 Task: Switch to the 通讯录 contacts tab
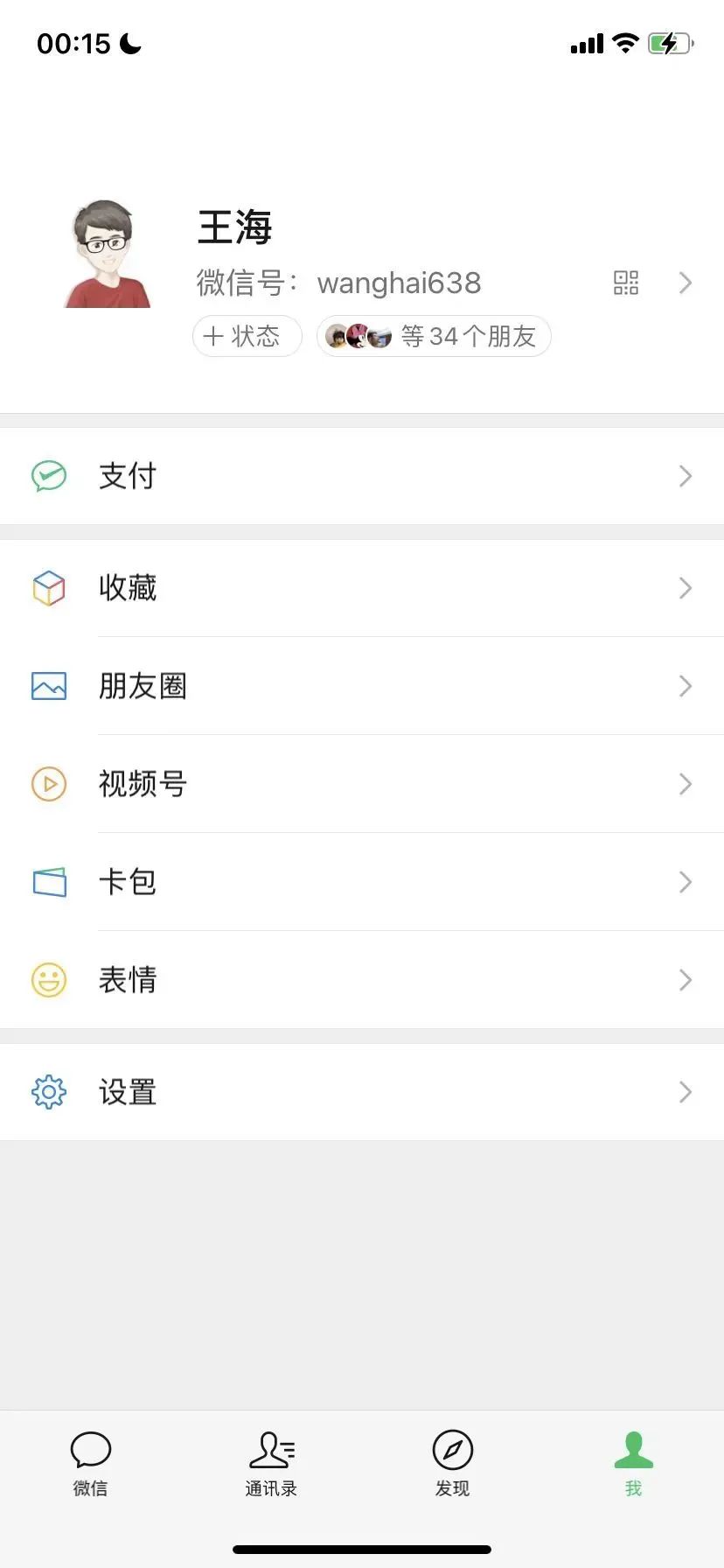[271, 1463]
